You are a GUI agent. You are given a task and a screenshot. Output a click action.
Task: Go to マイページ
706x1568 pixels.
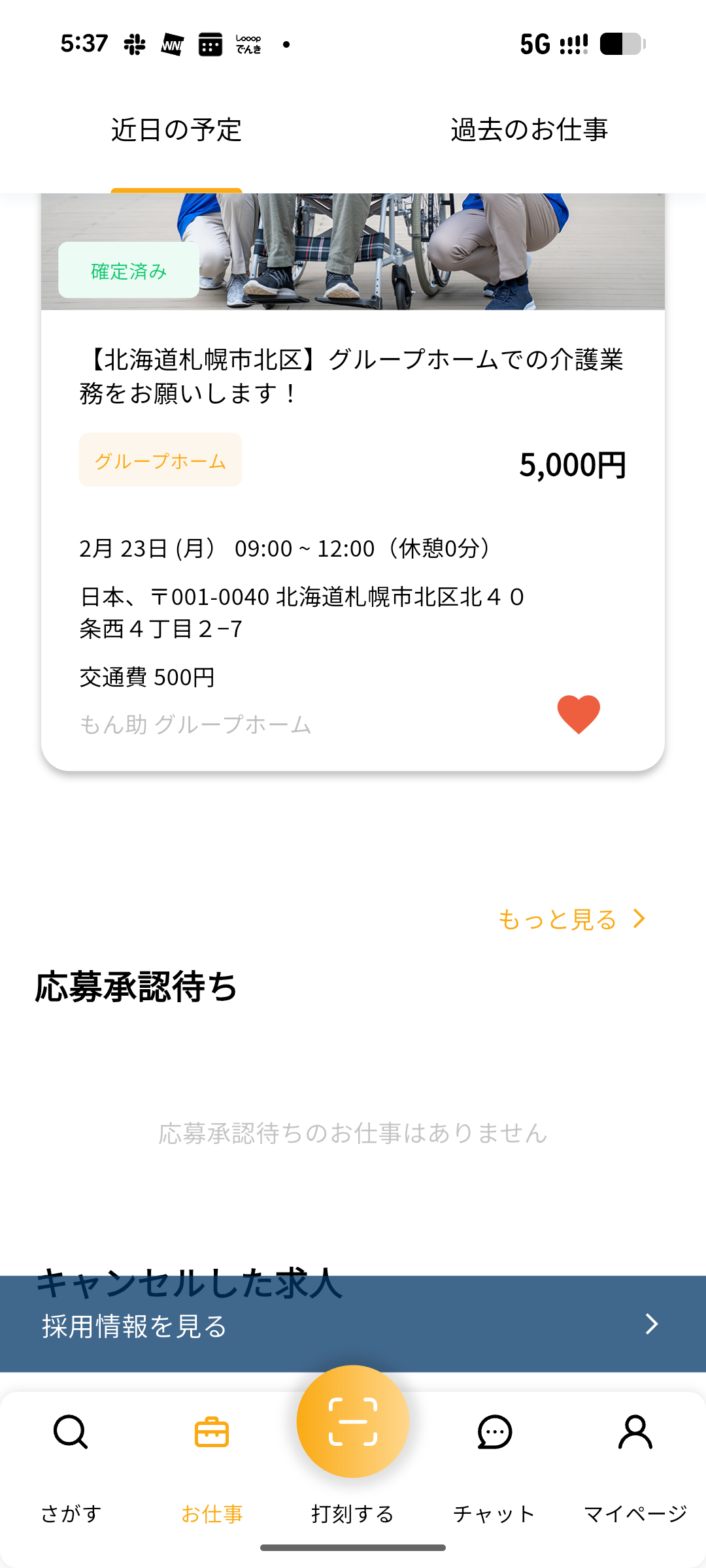coord(635,1463)
